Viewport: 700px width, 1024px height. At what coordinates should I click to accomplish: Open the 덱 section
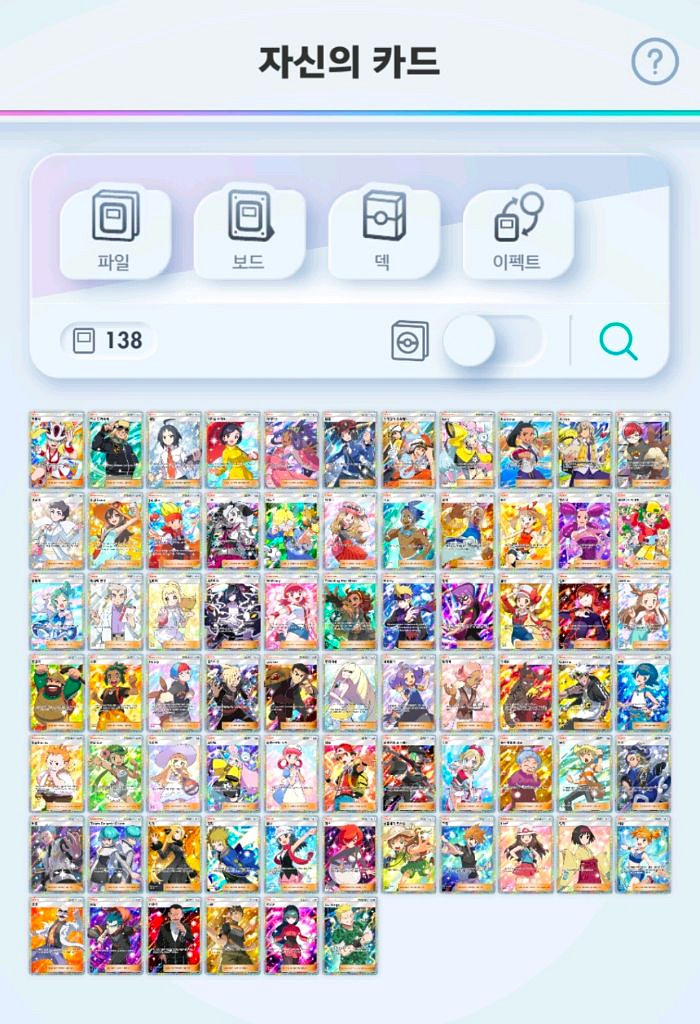384,234
